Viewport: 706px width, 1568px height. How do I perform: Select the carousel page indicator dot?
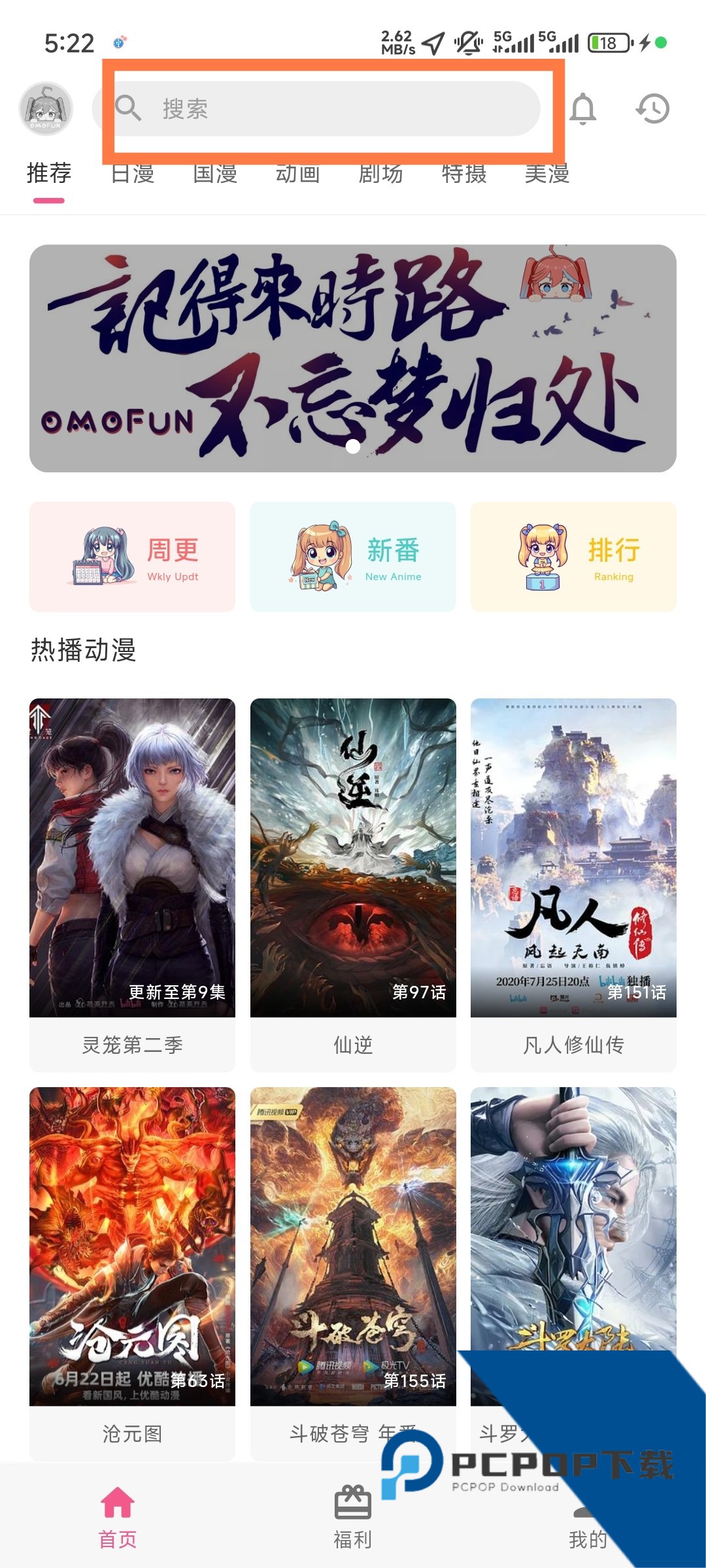pos(352,448)
